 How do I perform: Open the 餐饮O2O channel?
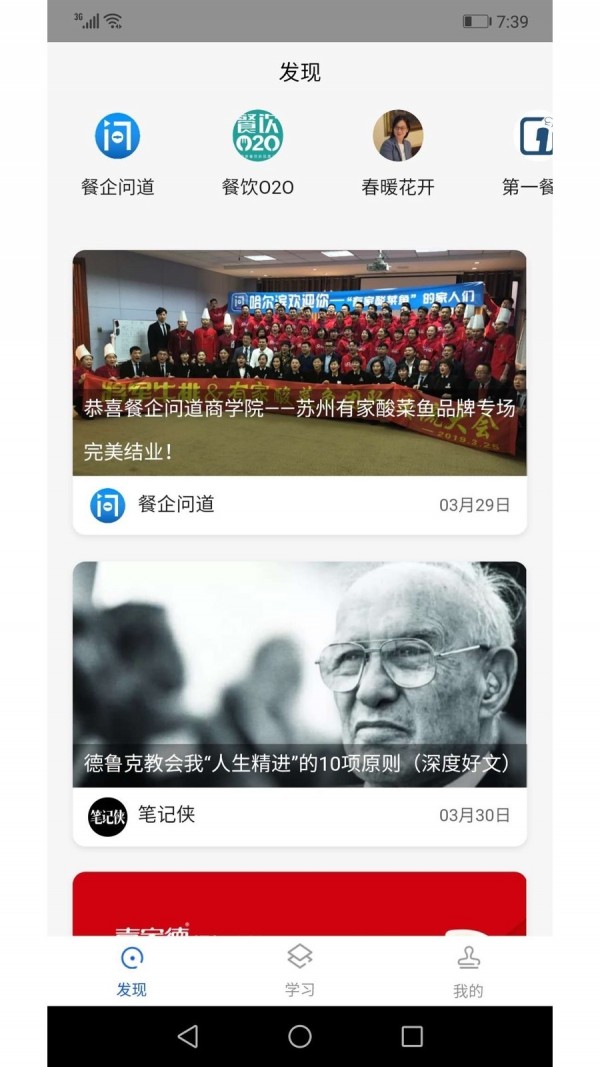pos(258,136)
